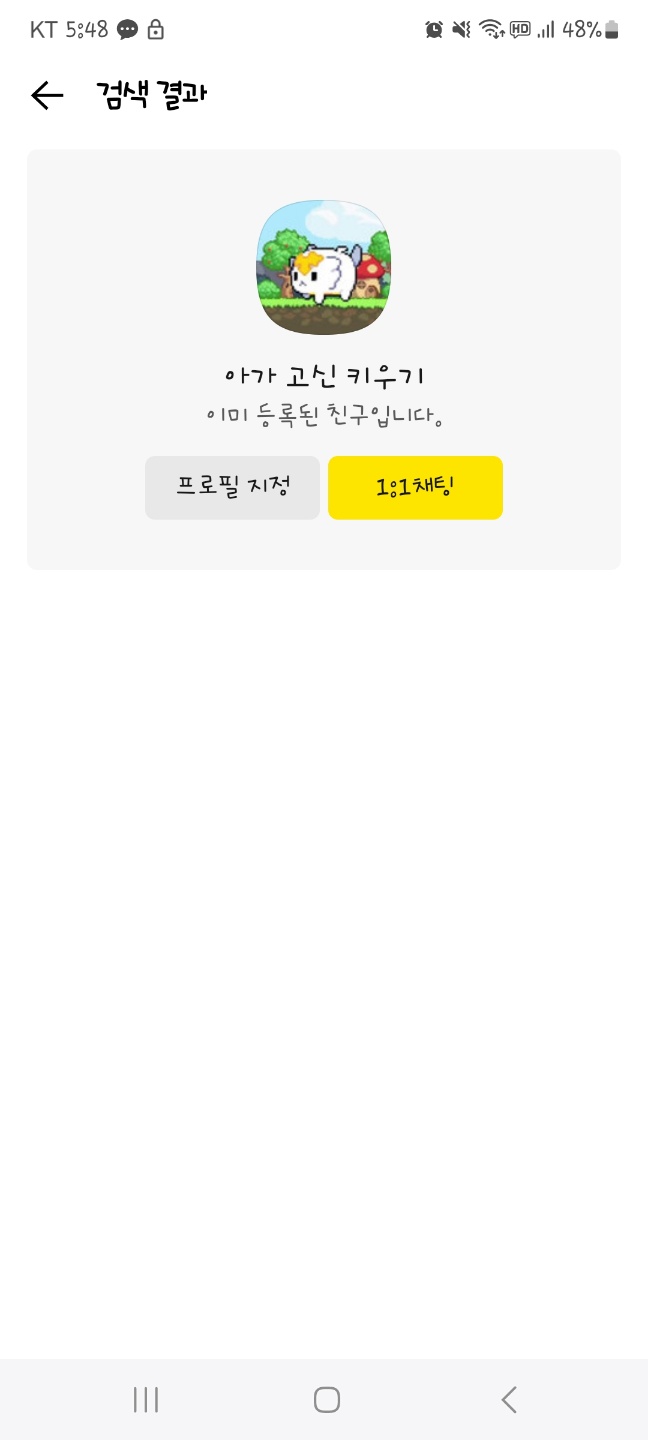This screenshot has height=1440, width=648.
Task: Go to the home screen
Action: coord(326,1399)
